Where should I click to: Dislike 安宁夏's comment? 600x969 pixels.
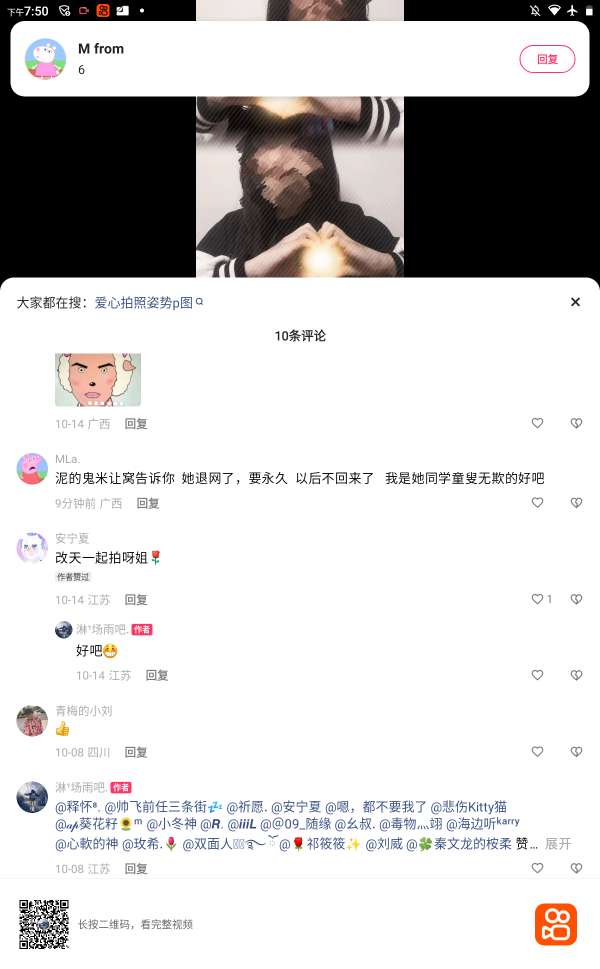point(576,599)
